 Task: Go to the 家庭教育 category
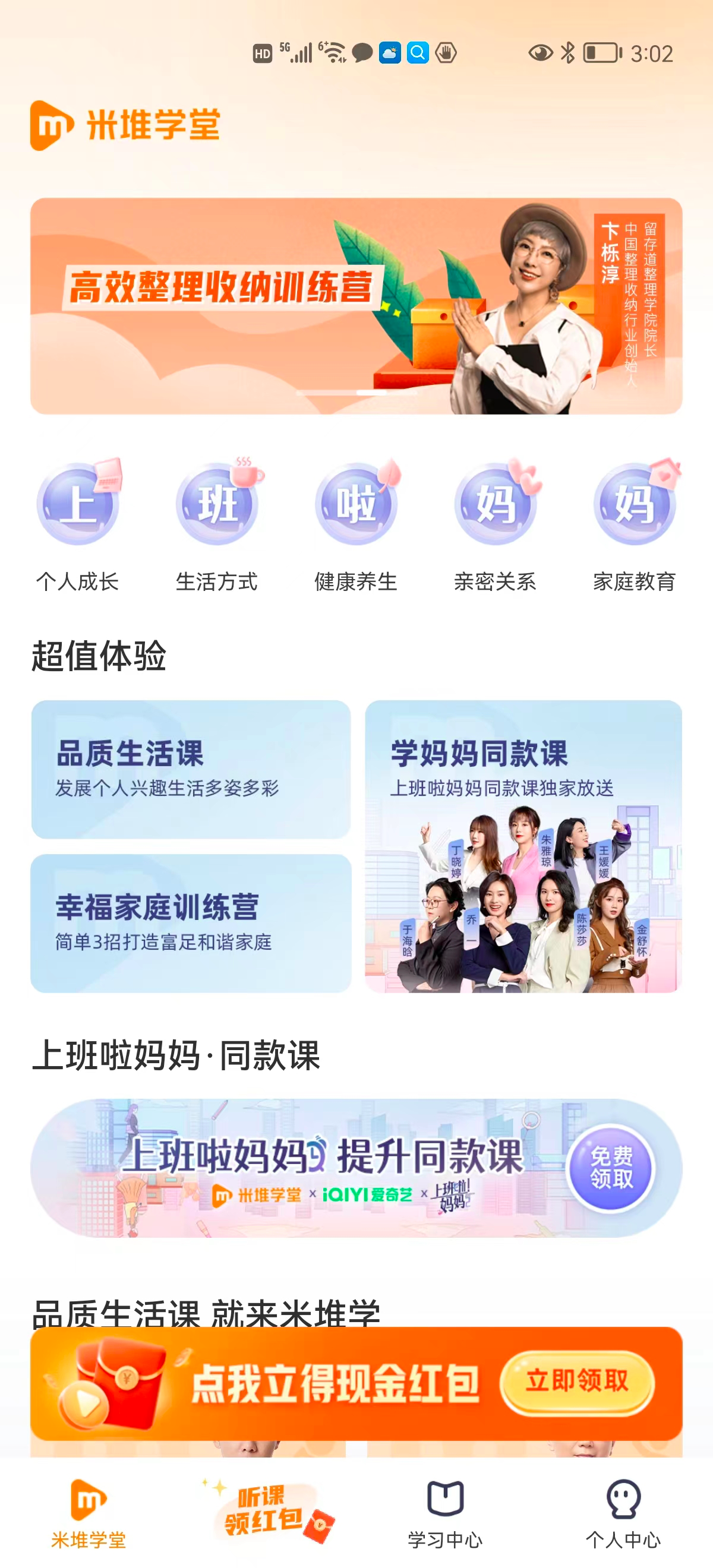635,524
